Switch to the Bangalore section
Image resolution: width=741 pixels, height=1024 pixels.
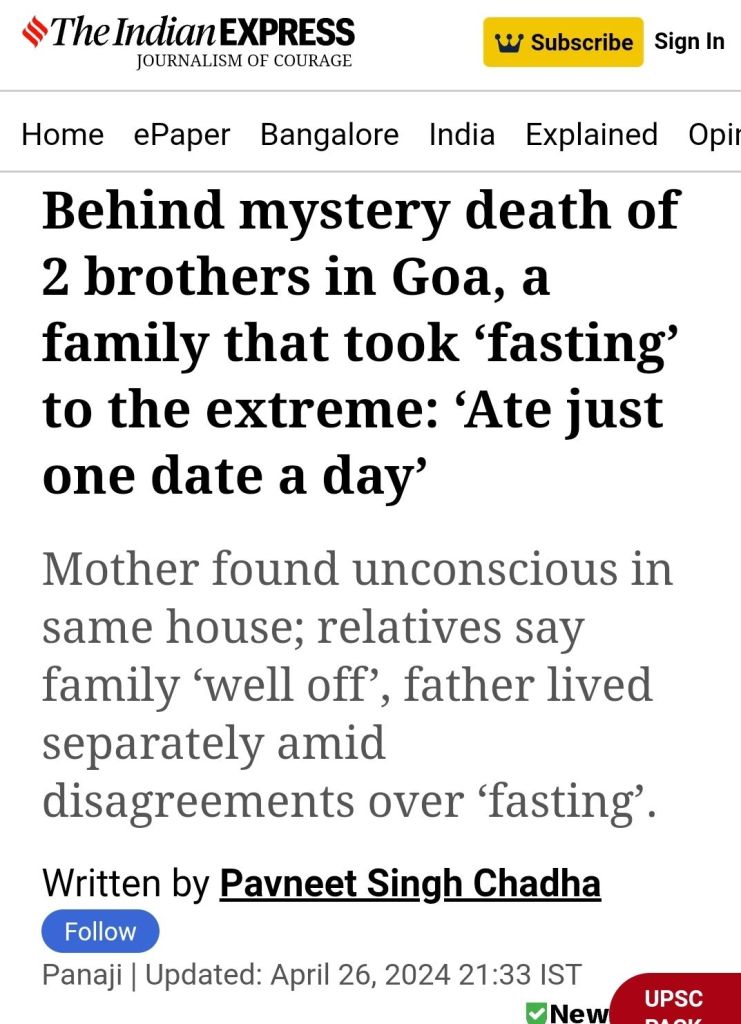point(329,134)
